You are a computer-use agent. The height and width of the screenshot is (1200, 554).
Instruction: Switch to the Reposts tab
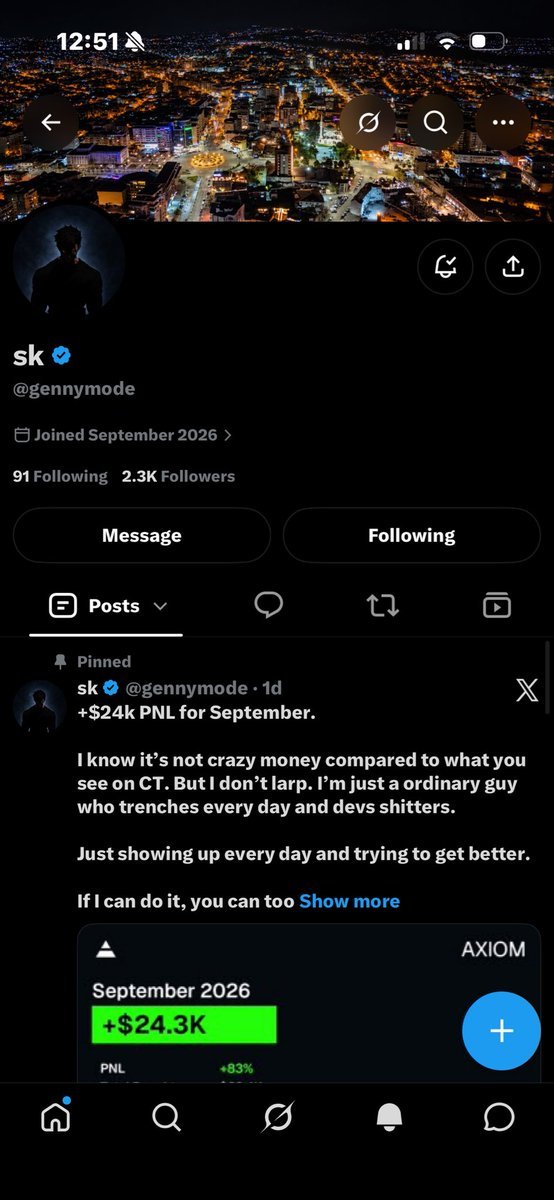pos(383,605)
